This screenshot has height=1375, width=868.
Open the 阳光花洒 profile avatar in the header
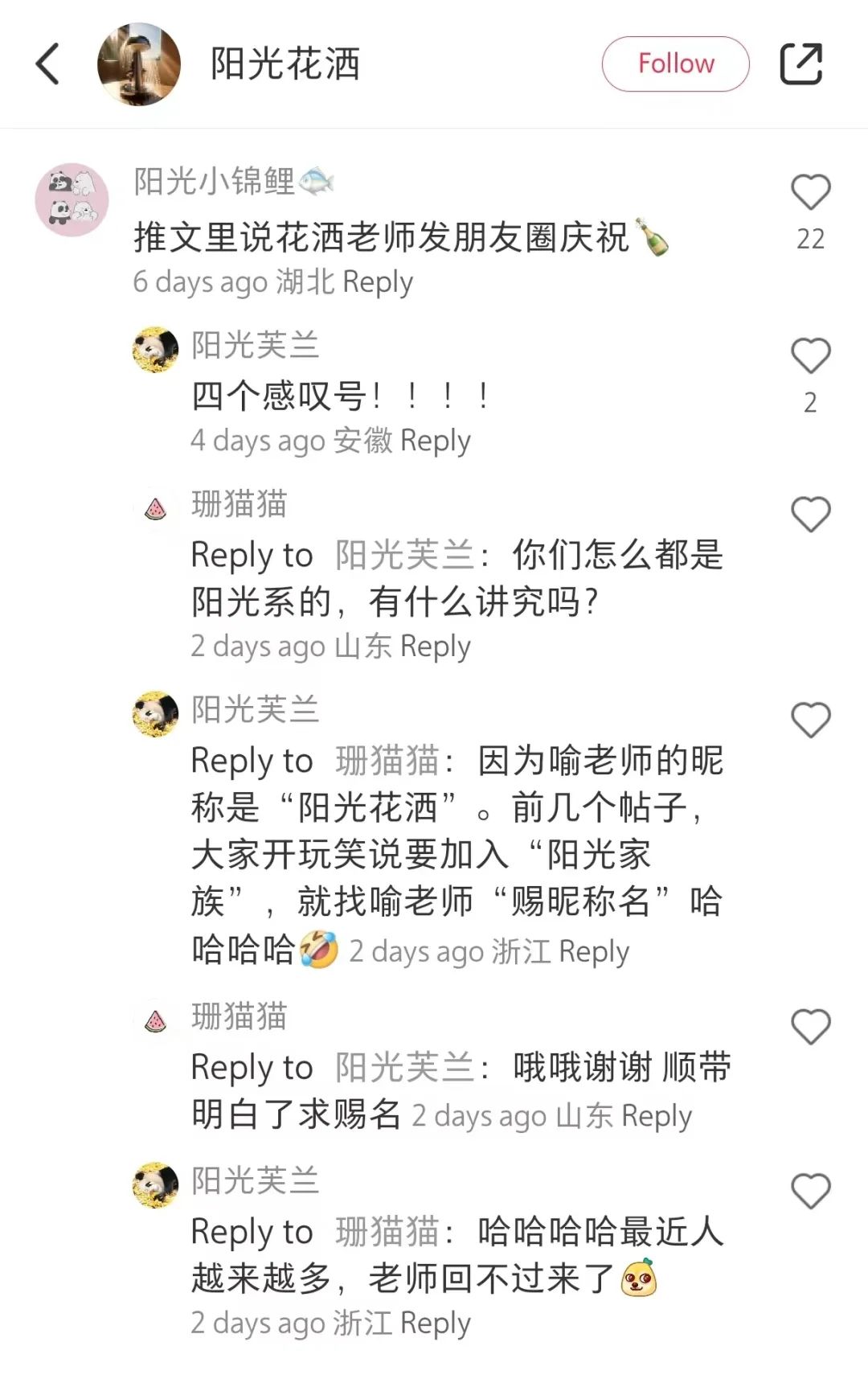[x=138, y=64]
